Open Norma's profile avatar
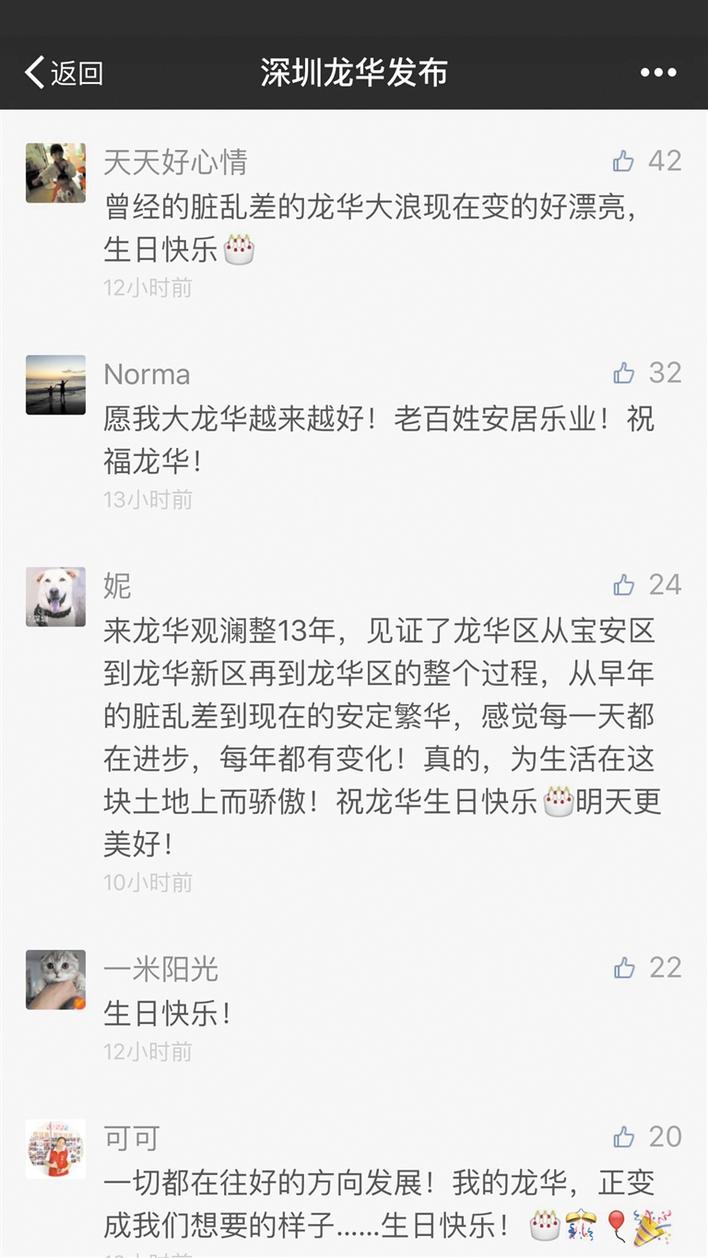The width and height of the screenshot is (708, 1258). [x=55, y=385]
